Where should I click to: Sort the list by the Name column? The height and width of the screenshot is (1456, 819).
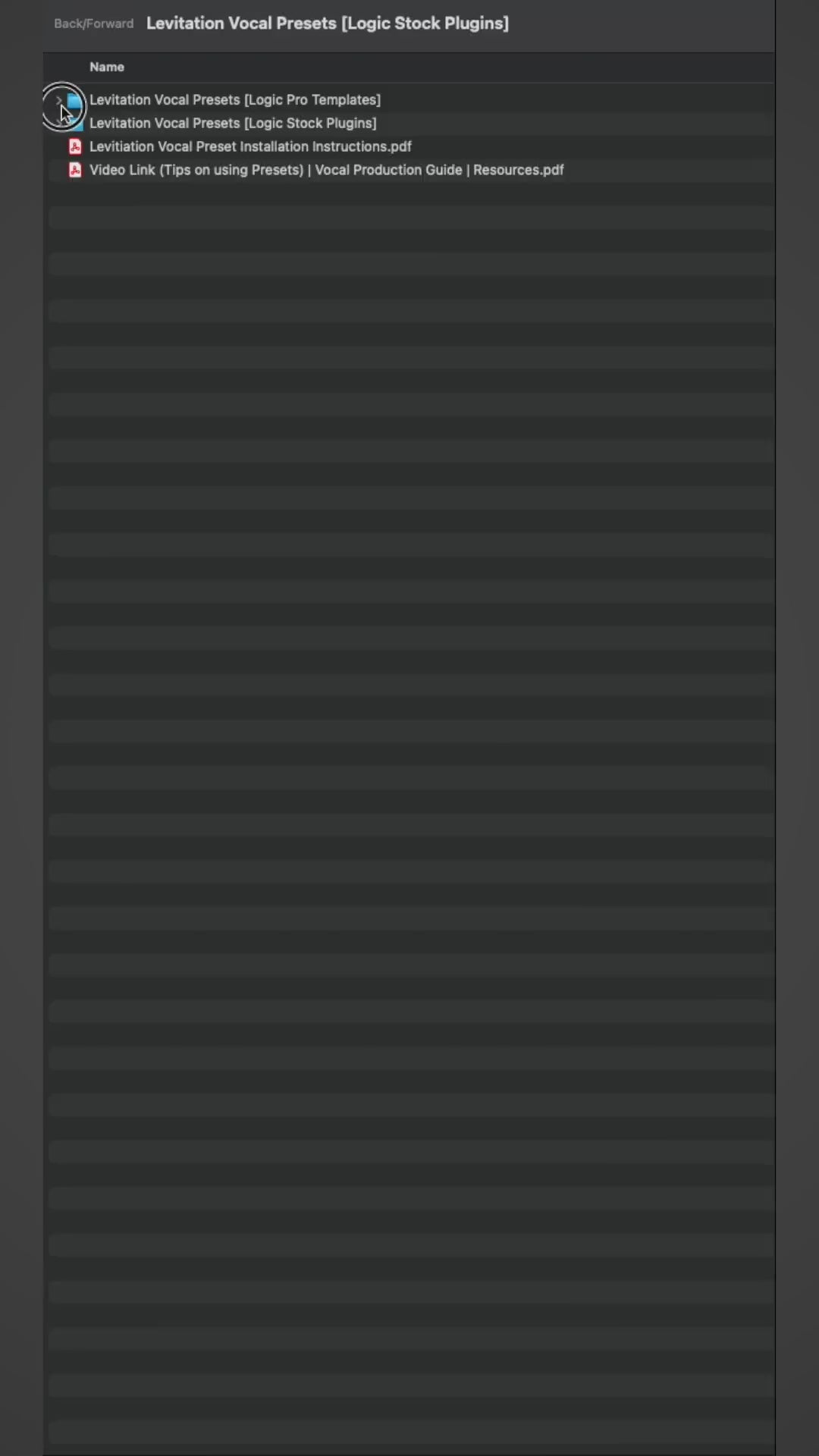[107, 67]
